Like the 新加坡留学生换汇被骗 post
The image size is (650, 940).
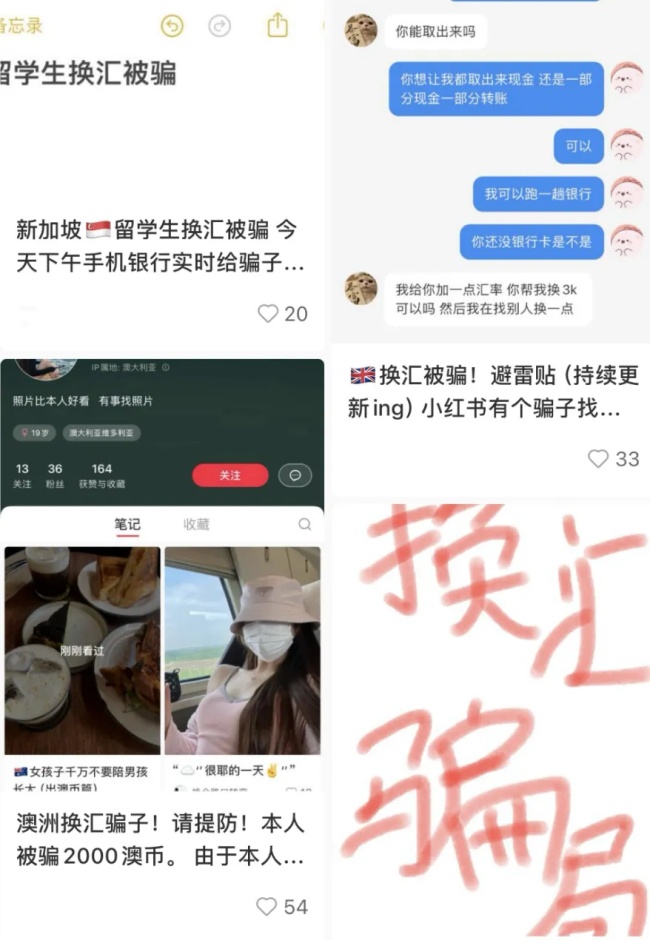[268, 314]
